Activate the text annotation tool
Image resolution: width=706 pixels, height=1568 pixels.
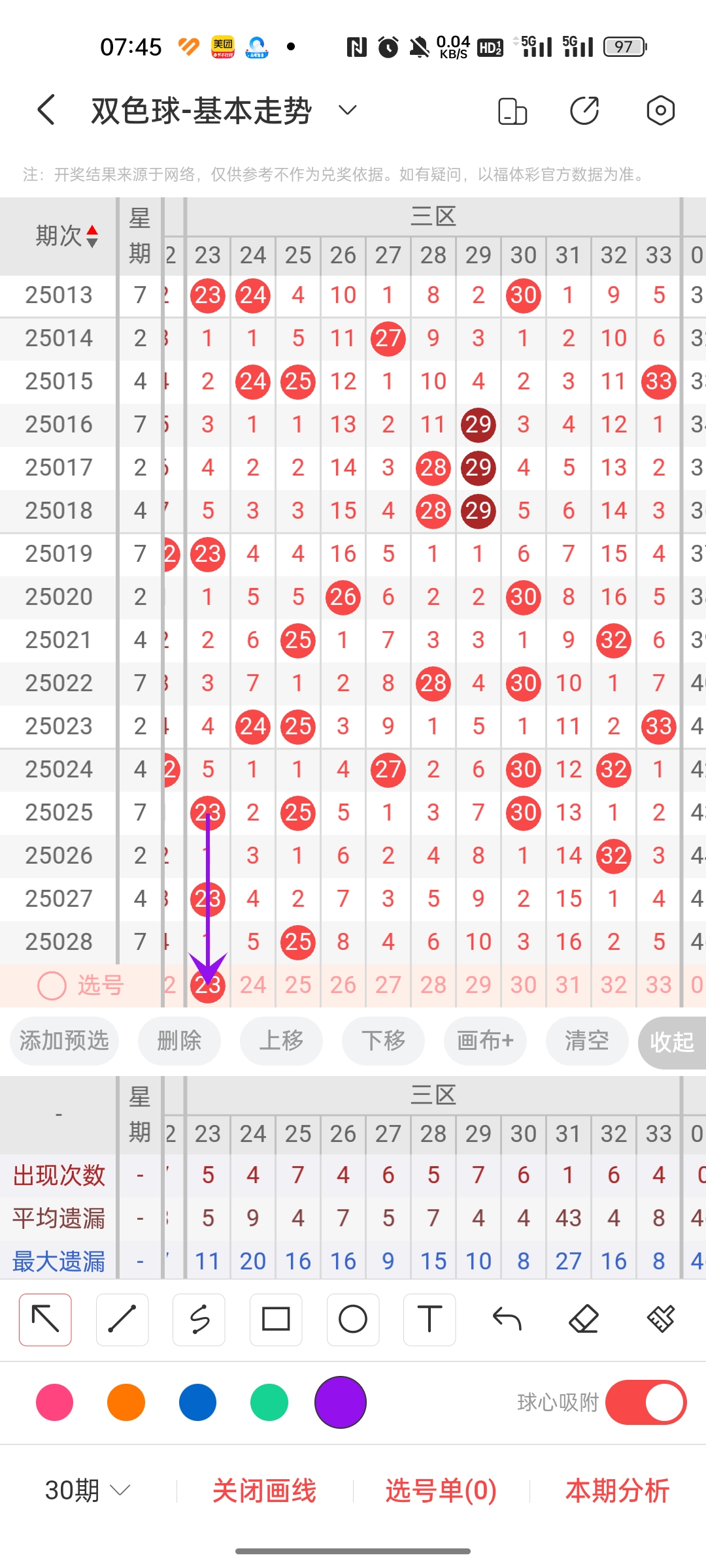click(x=429, y=1319)
